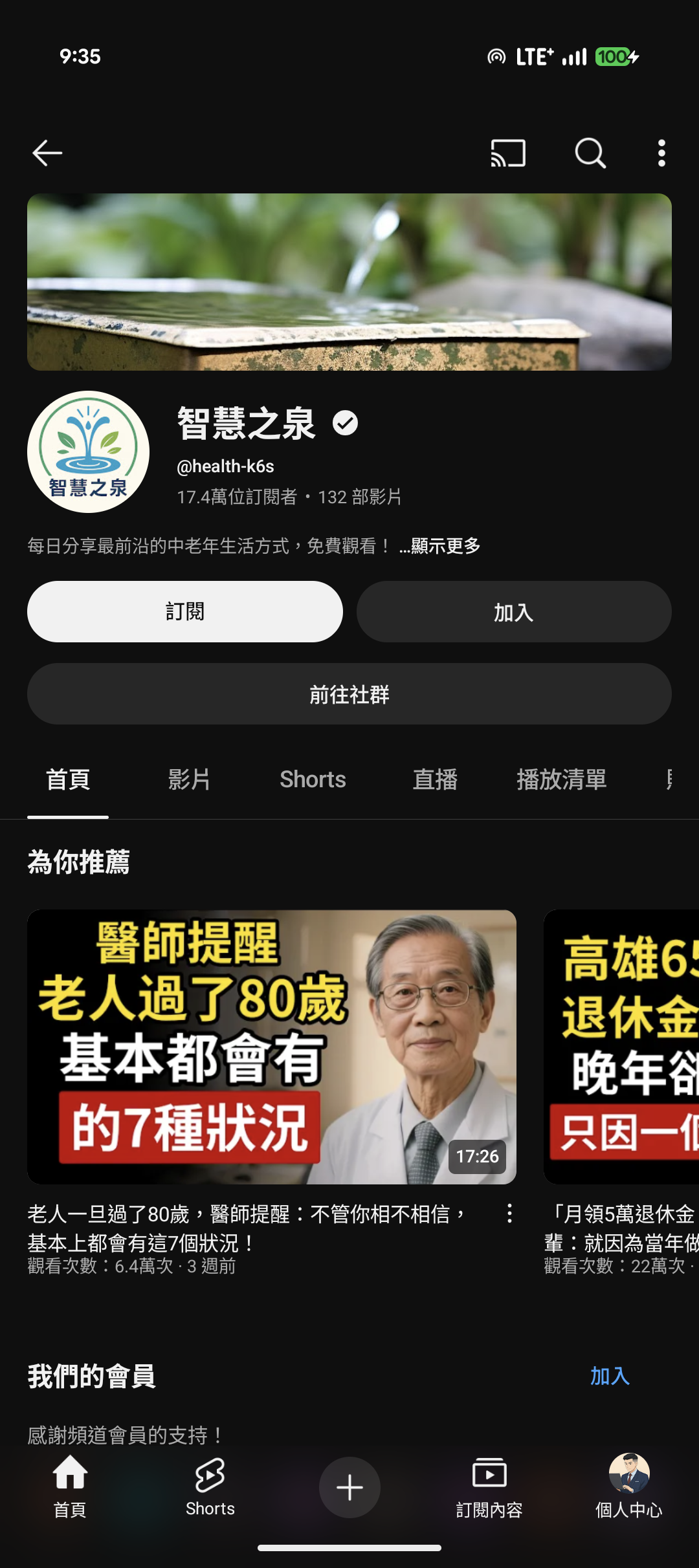699x1568 pixels.
Task: Subscribe to 智慧之泉 with 訂閱 button
Action: click(184, 611)
